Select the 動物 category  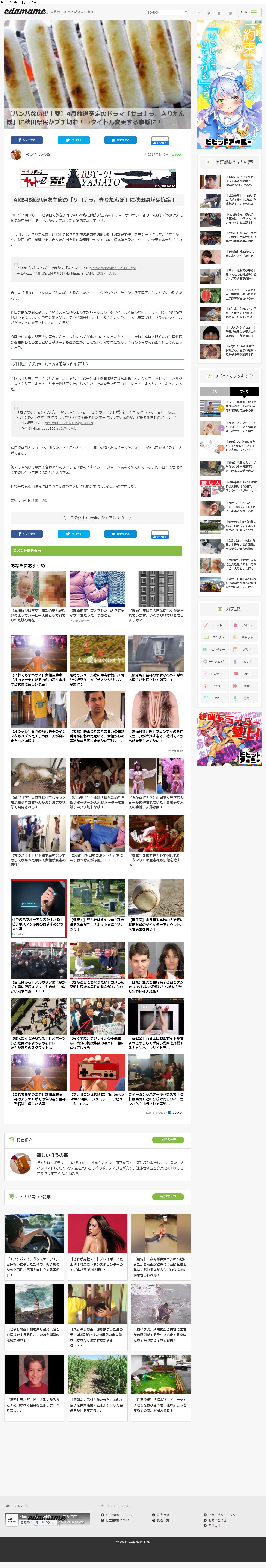[x=244, y=686]
